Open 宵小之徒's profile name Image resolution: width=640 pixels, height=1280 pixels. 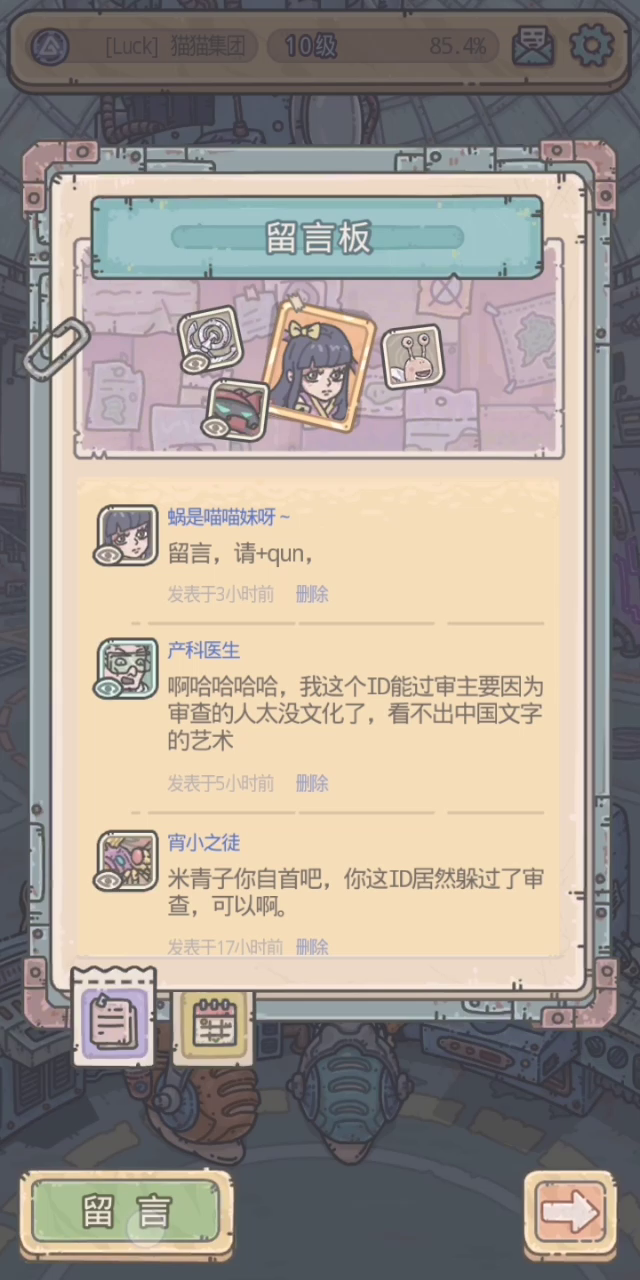(x=204, y=843)
